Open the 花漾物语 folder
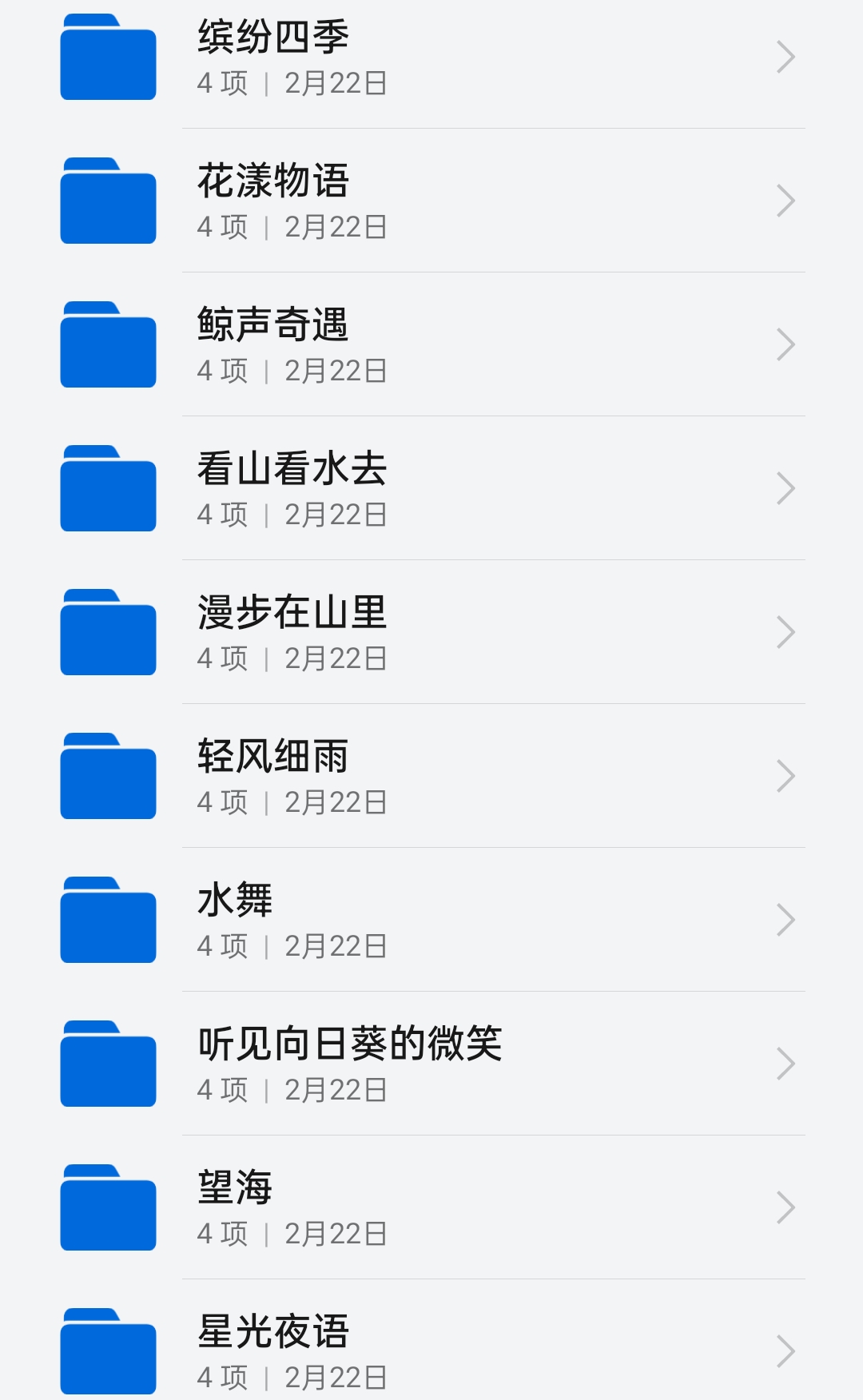Screen dimensions: 863x1400 click(431, 201)
